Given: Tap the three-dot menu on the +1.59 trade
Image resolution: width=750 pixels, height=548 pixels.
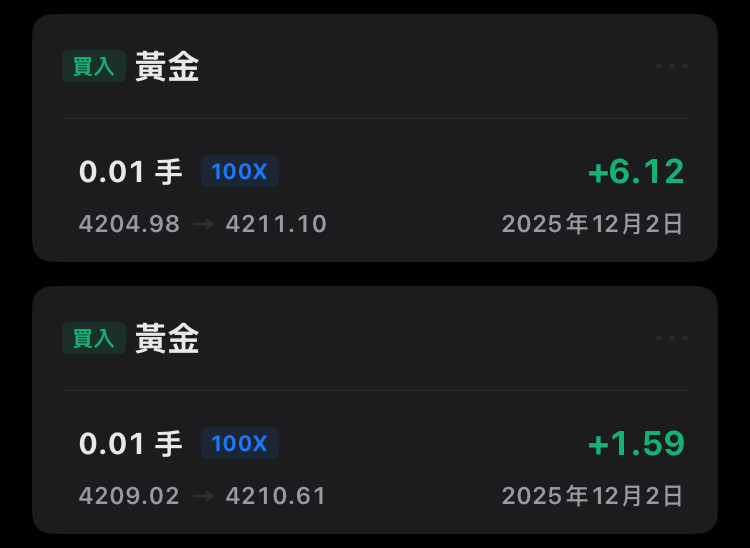Looking at the screenshot, I should coord(671,338).
